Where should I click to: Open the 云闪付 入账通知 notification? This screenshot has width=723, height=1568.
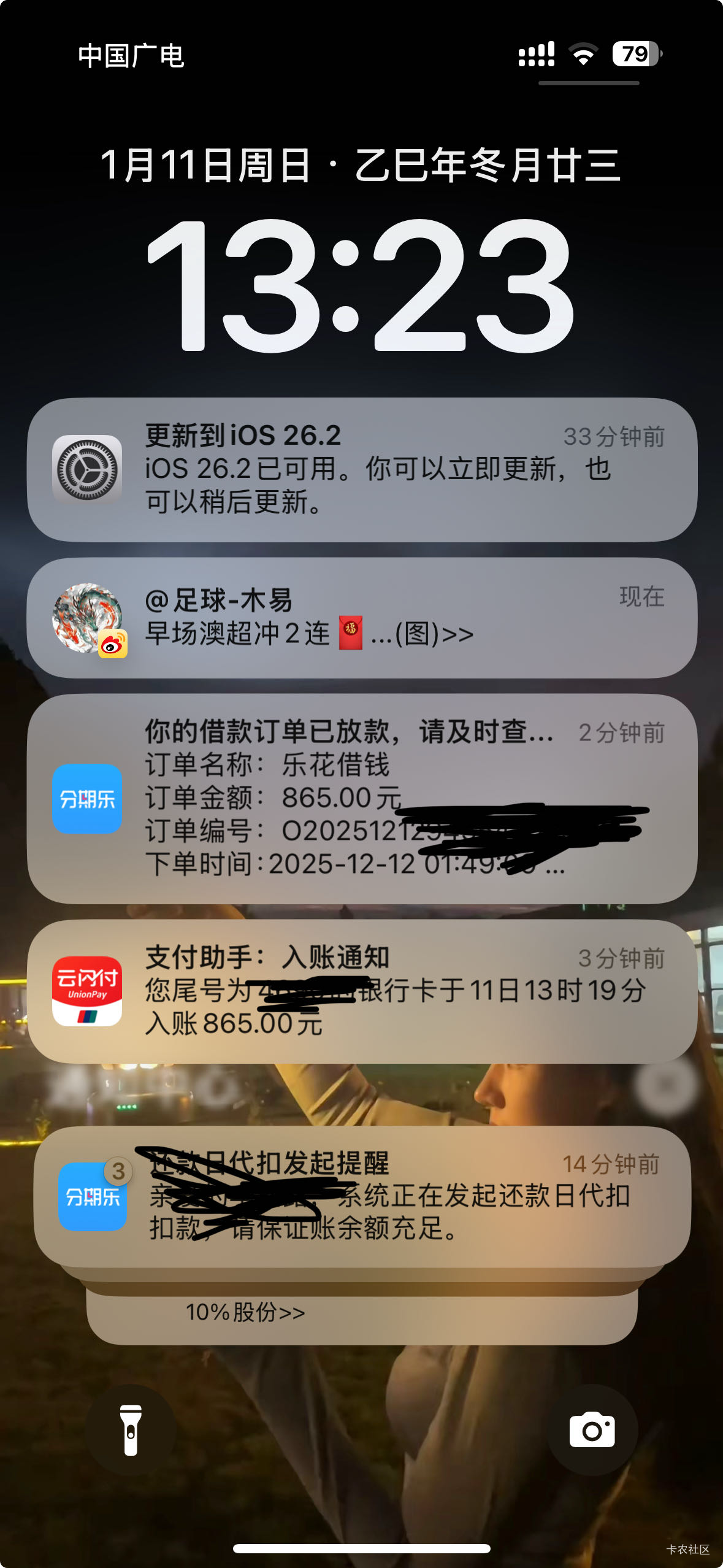click(x=362, y=991)
